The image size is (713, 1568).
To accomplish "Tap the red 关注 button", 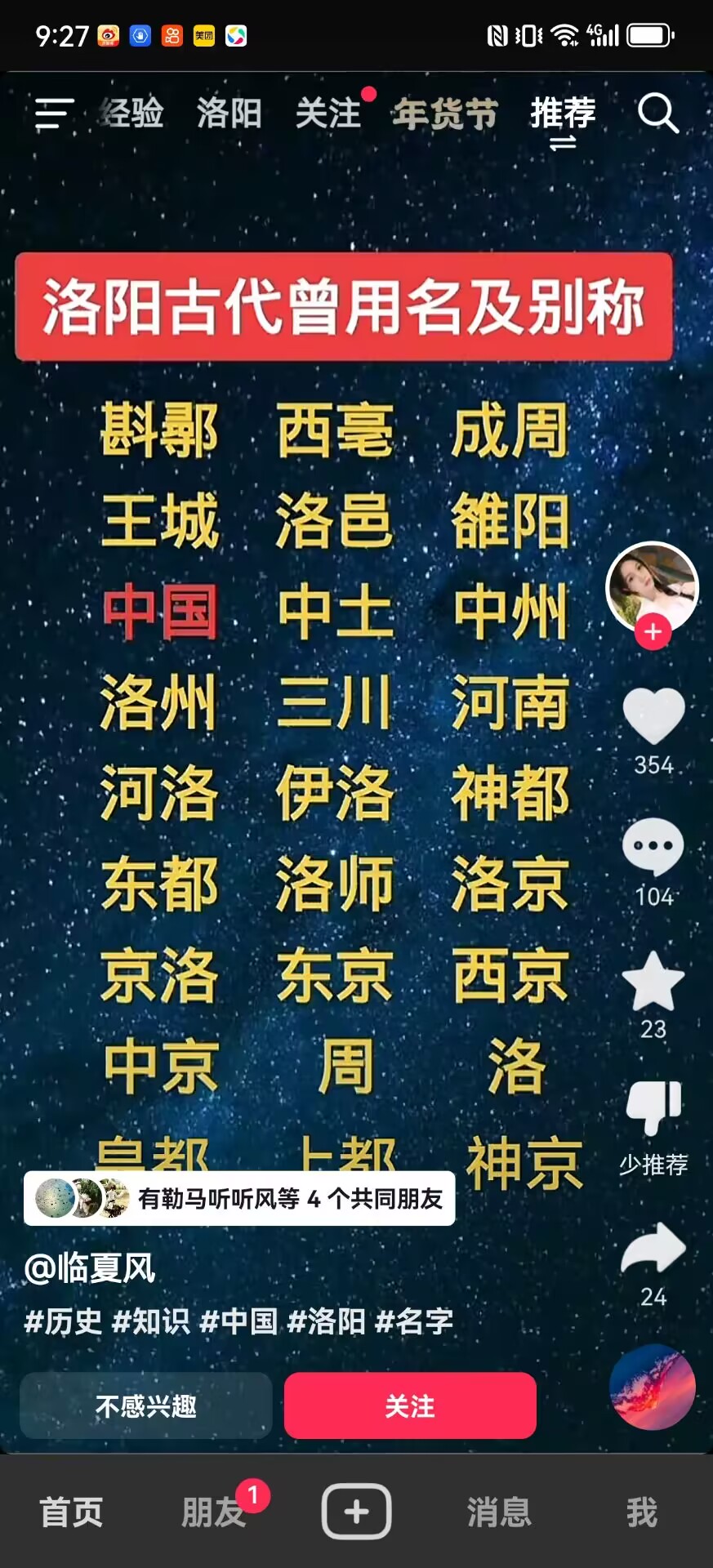I will point(410,1405).
